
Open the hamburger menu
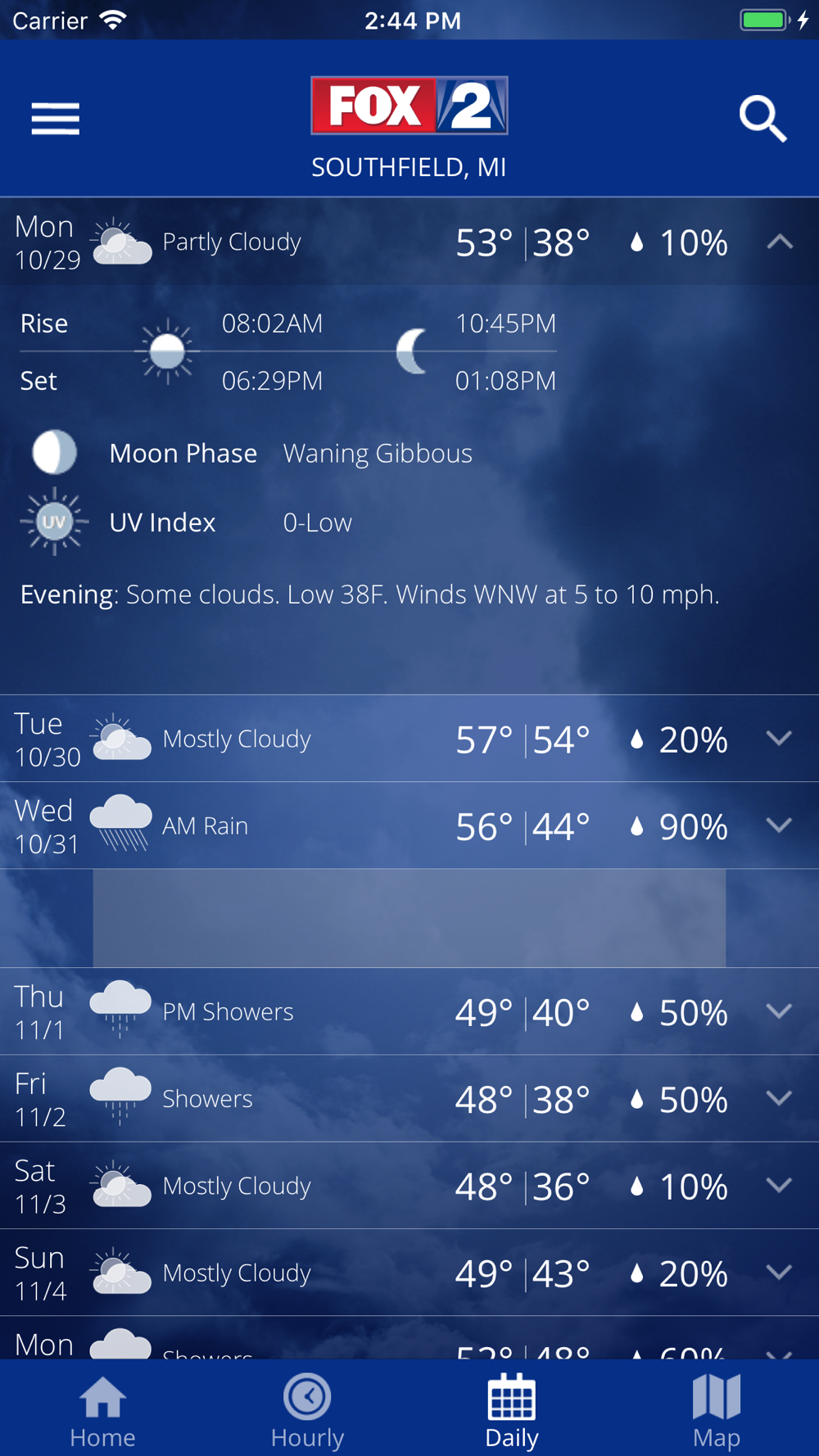click(55, 119)
